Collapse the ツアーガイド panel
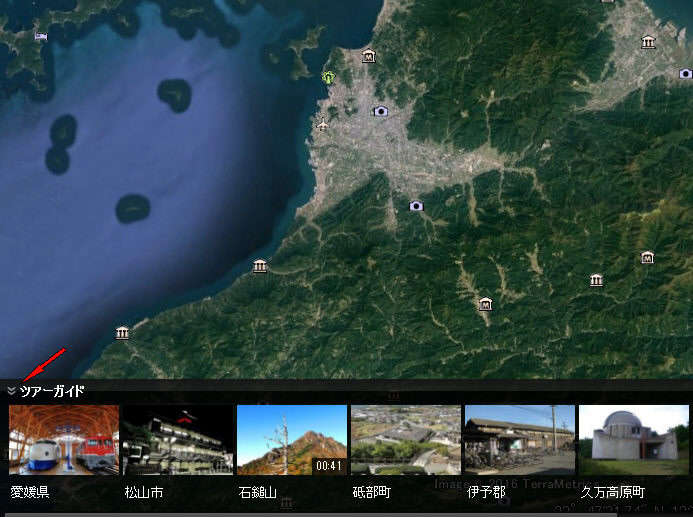The image size is (693, 517). coord(11,391)
